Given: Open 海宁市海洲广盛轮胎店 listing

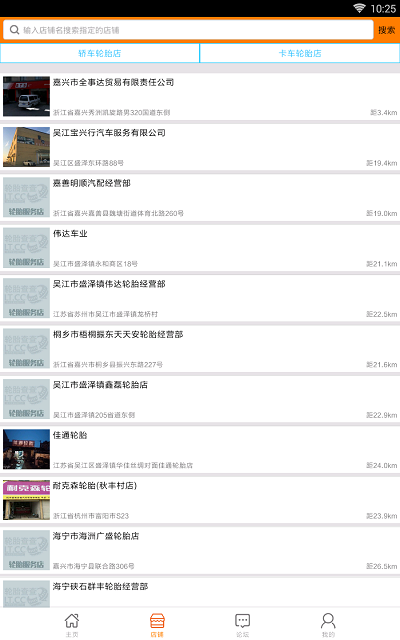Looking at the screenshot, I should pyautogui.click(x=200, y=550).
